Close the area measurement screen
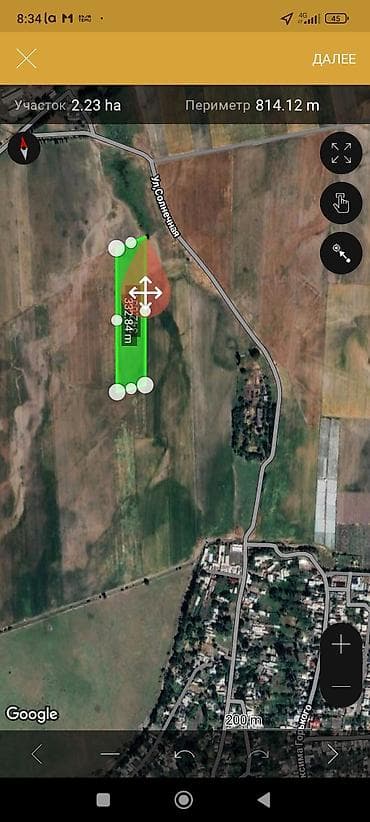Viewport: 370px width, 822px height. [x=26, y=59]
